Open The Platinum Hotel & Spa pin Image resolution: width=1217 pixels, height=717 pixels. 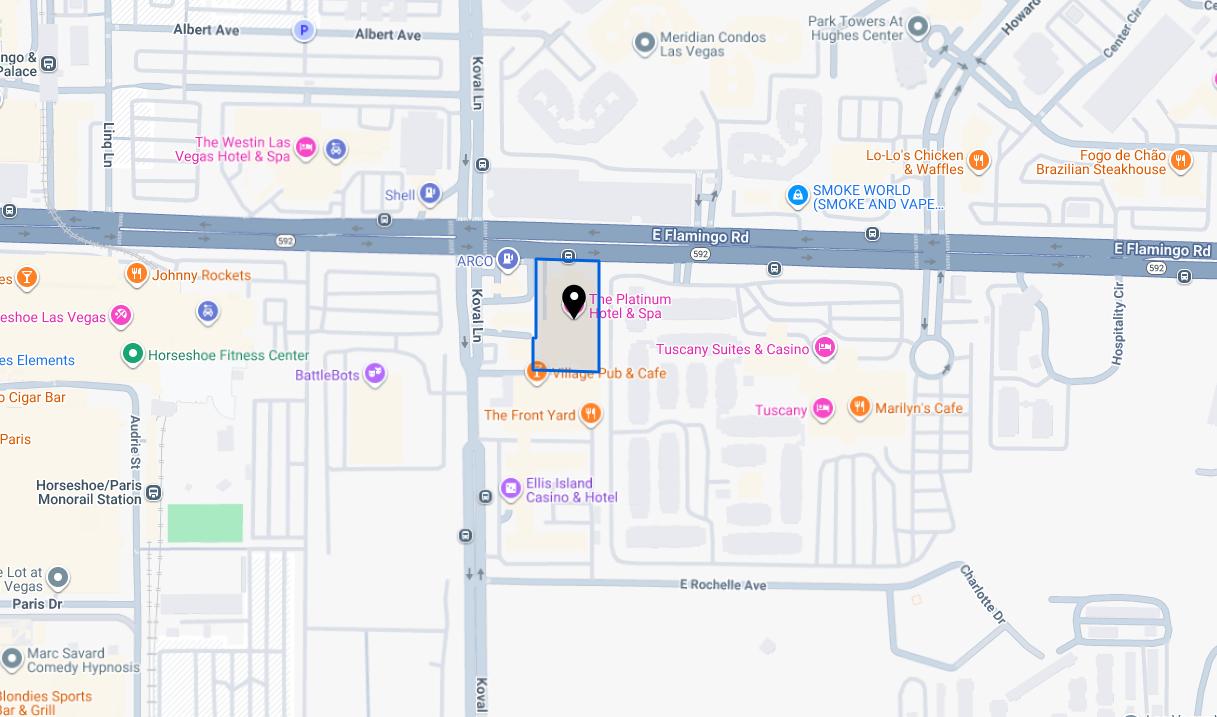tap(574, 301)
